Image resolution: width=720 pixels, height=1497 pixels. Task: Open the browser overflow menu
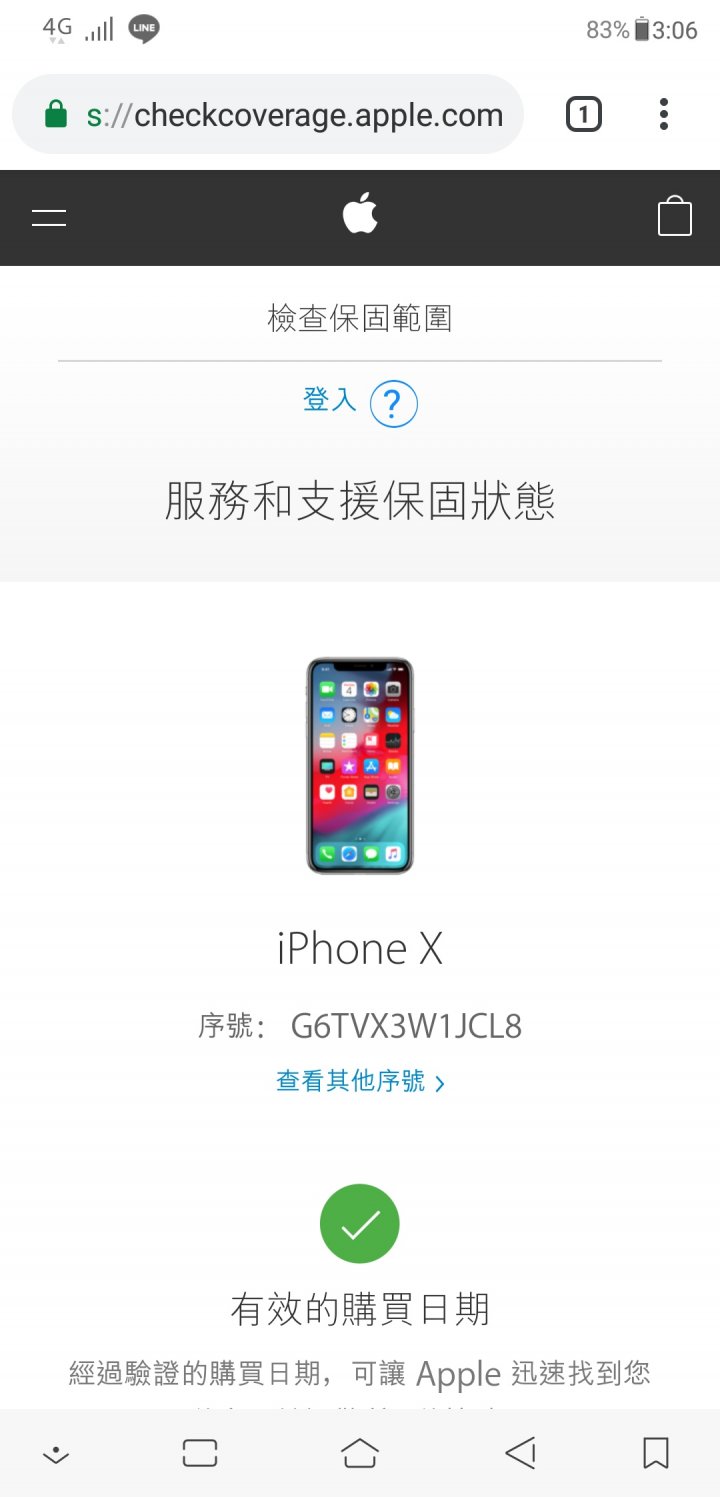pyautogui.click(x=664, y=115)
